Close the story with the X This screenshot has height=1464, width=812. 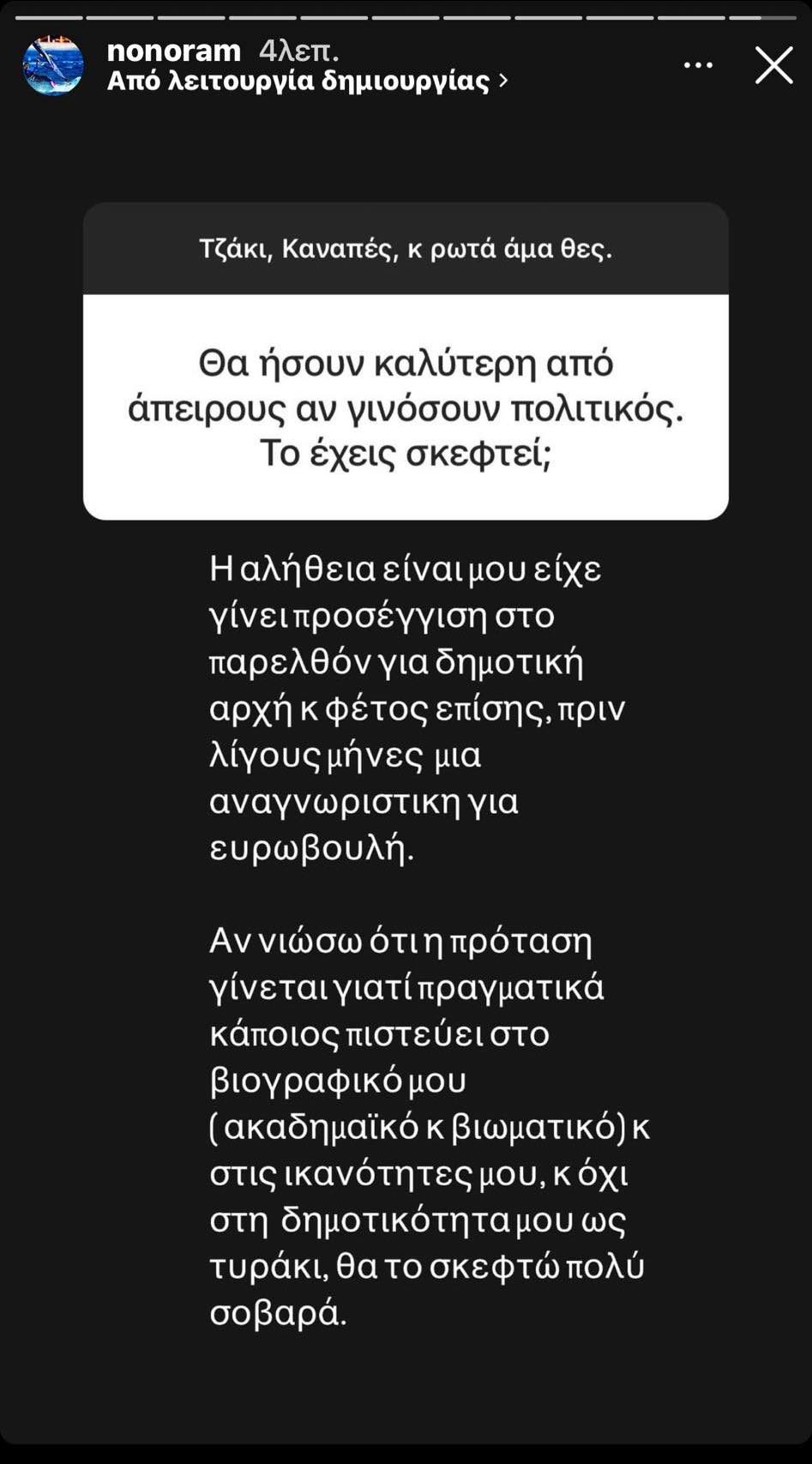coord(773,65)
